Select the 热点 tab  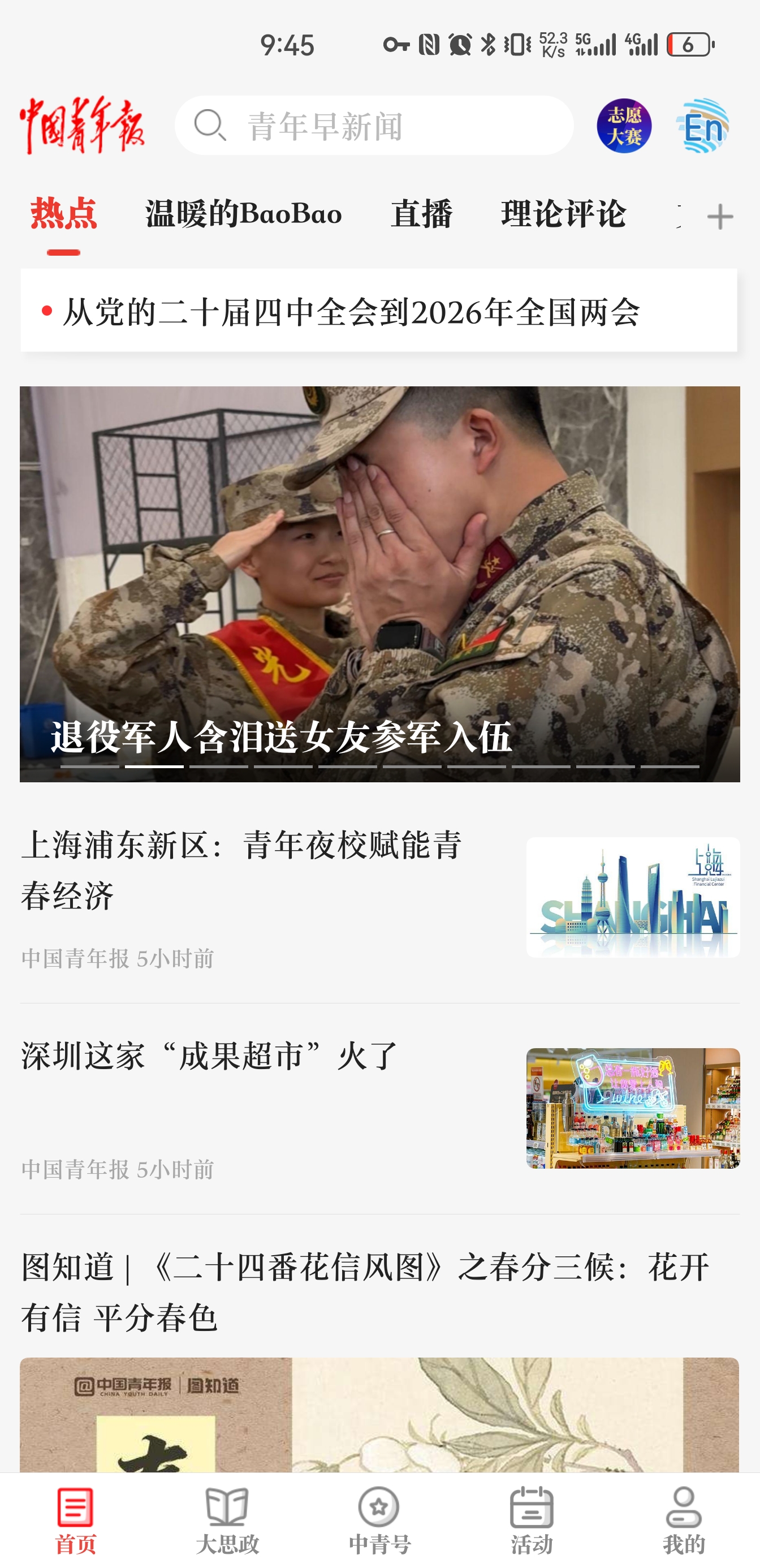pyautogui.click(x=64, y=214)
